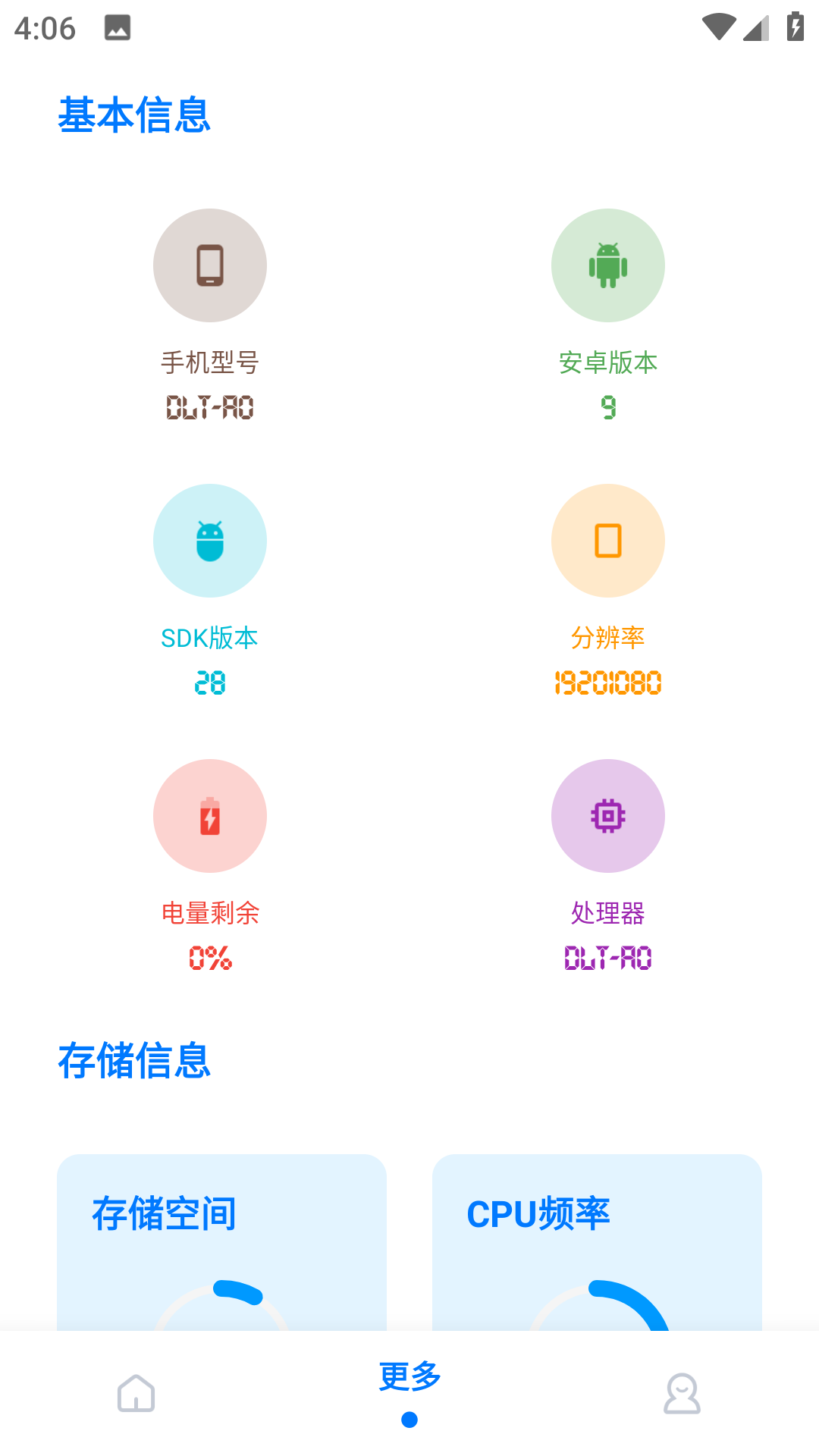Select the 更多 tab at bottom
This screenshot has height=1456, width=819.
pos(409,1380)
